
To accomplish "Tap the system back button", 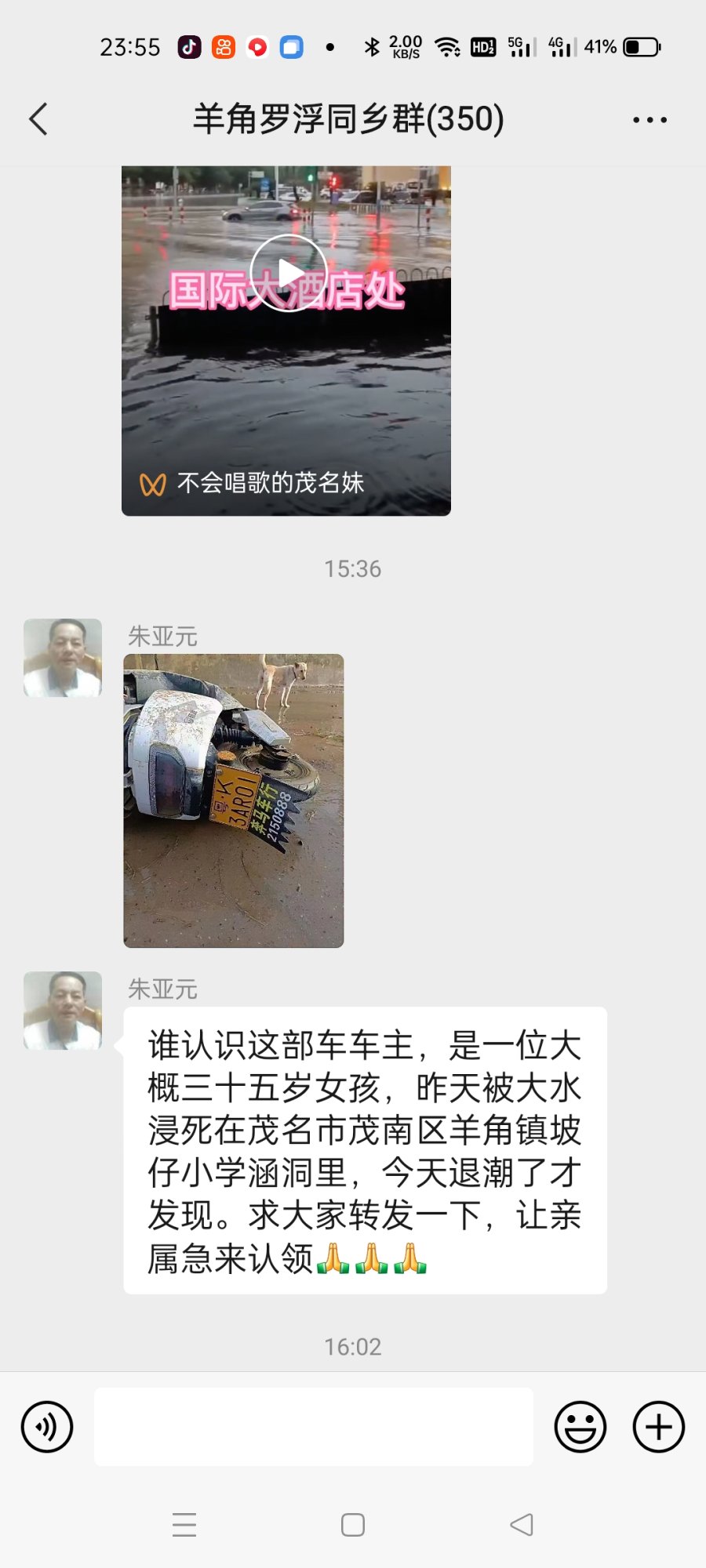I will (522, 1525).
